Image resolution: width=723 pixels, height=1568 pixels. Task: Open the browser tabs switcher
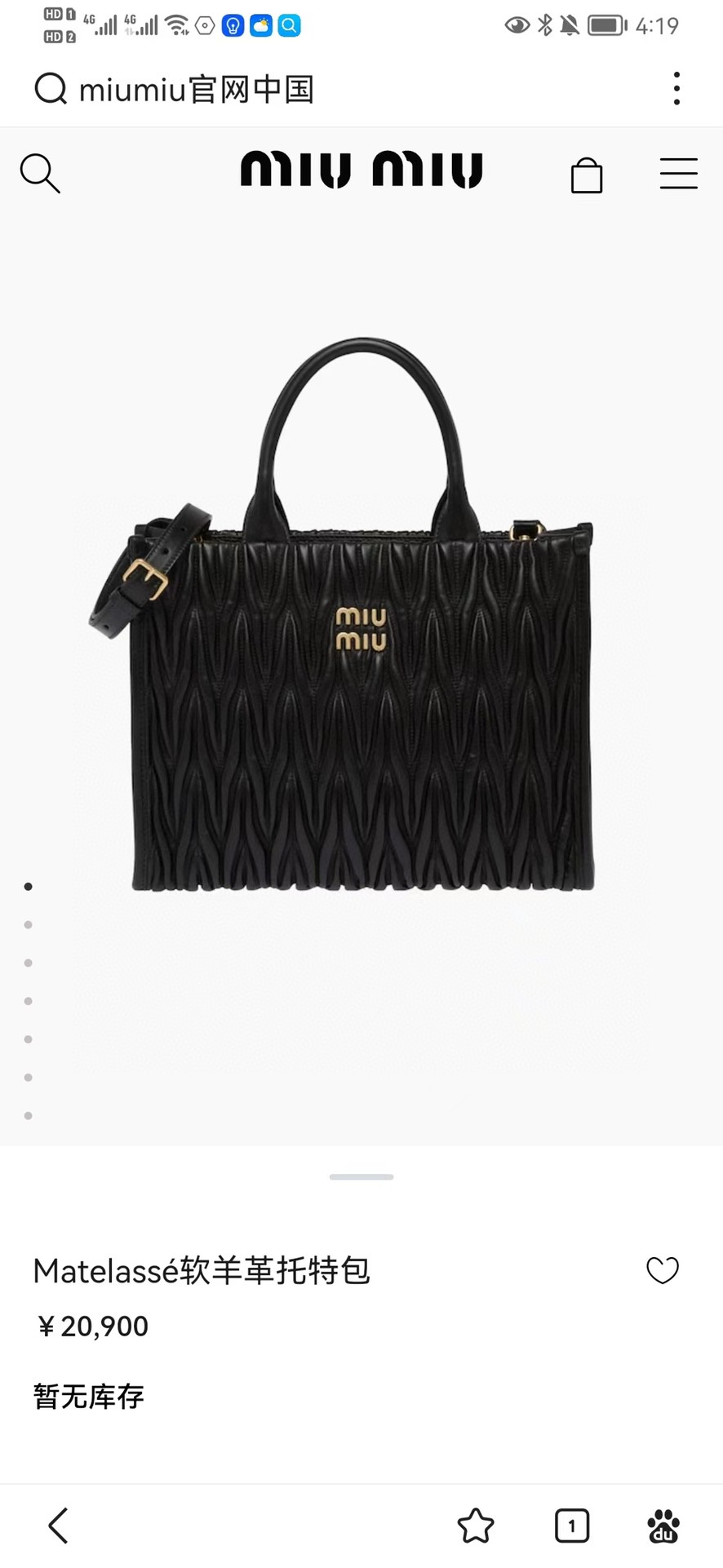571,1526
